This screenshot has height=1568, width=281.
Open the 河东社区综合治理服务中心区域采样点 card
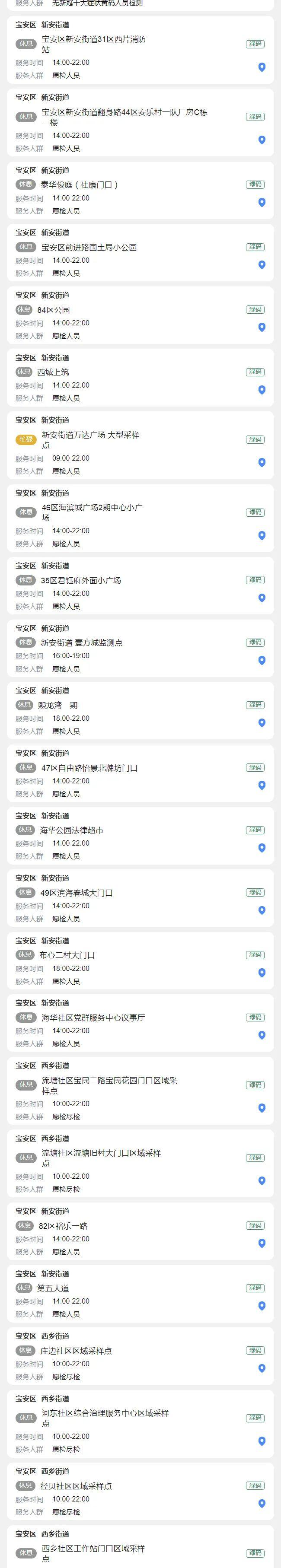tap(105, 1418)
